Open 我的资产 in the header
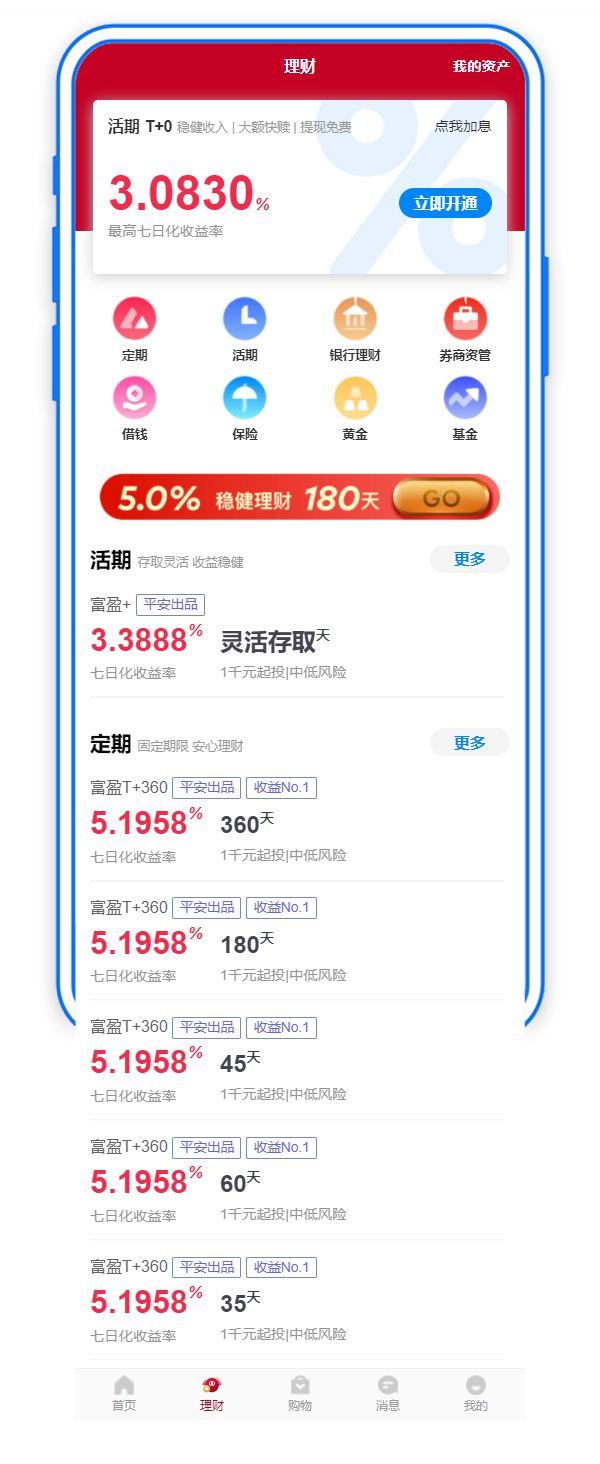600x1464 pixels. [x=481, y=67]
